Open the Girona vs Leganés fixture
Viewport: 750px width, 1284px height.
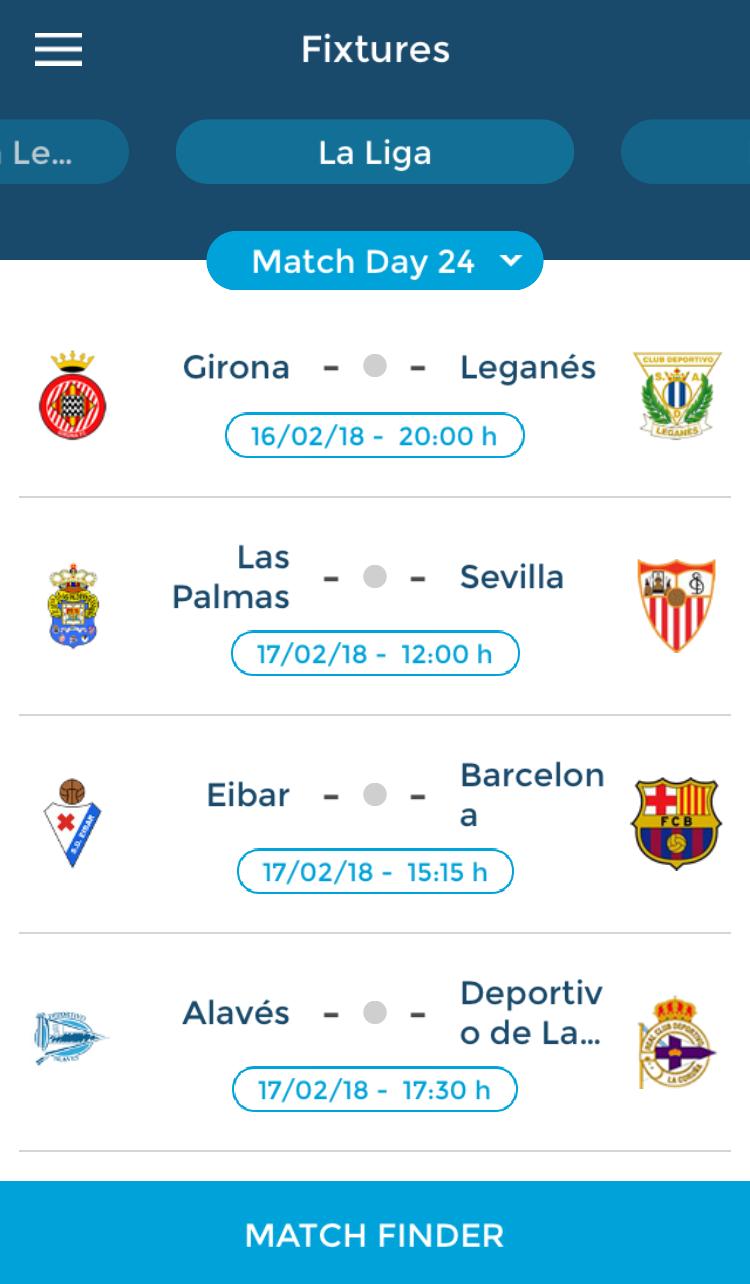(375, 398)
